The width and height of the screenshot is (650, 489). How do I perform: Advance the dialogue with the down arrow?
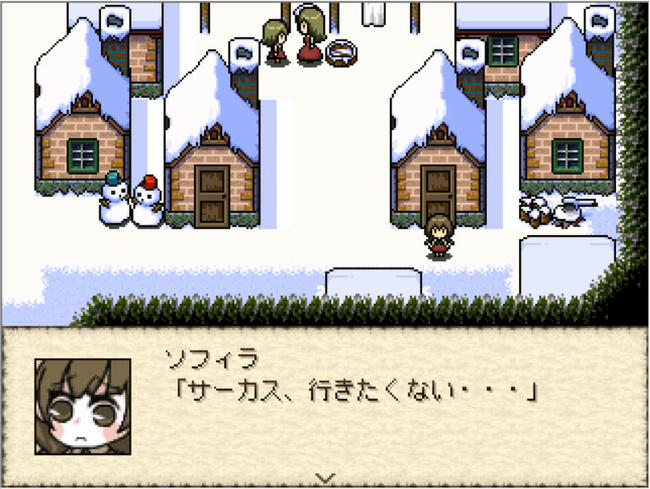click(325, 476)
